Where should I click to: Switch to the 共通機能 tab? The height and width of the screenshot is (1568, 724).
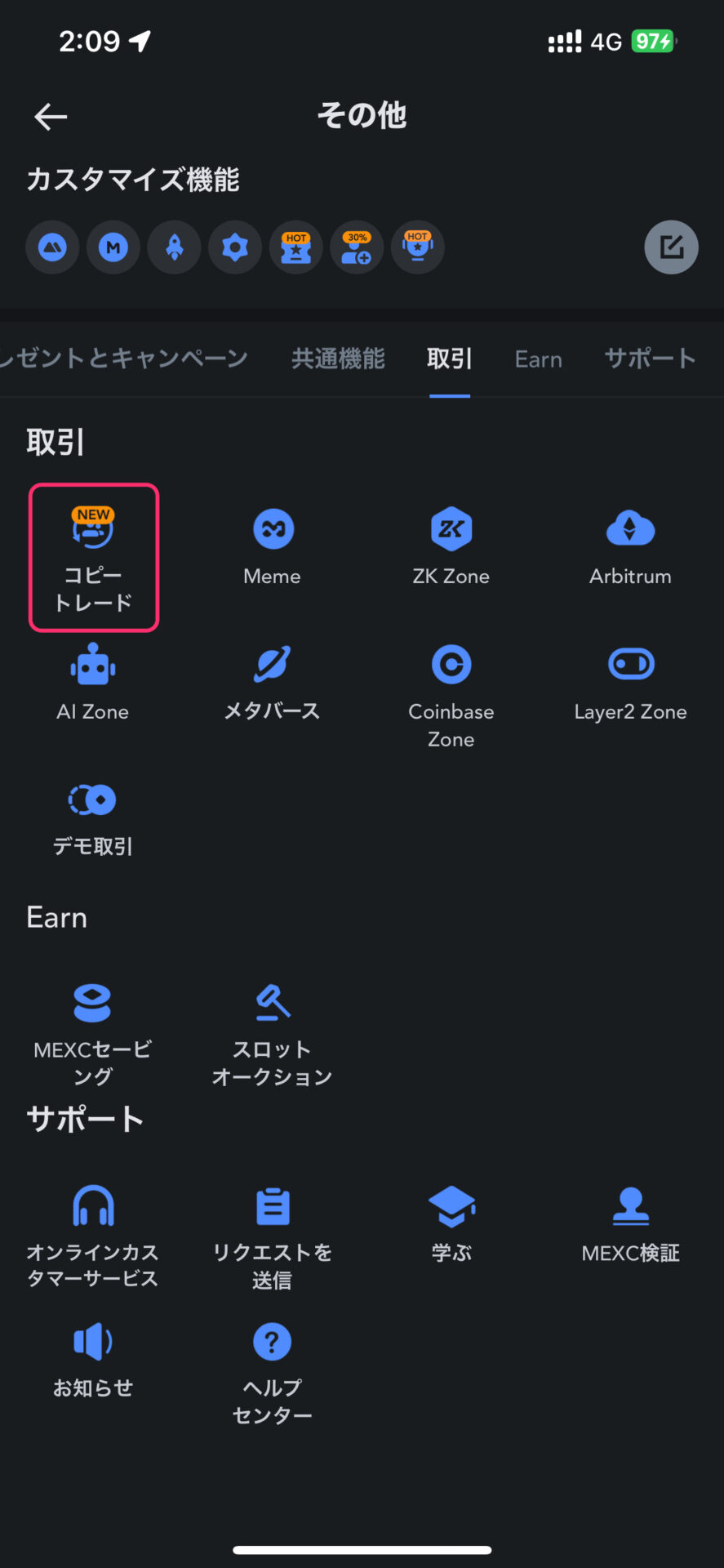338,359
